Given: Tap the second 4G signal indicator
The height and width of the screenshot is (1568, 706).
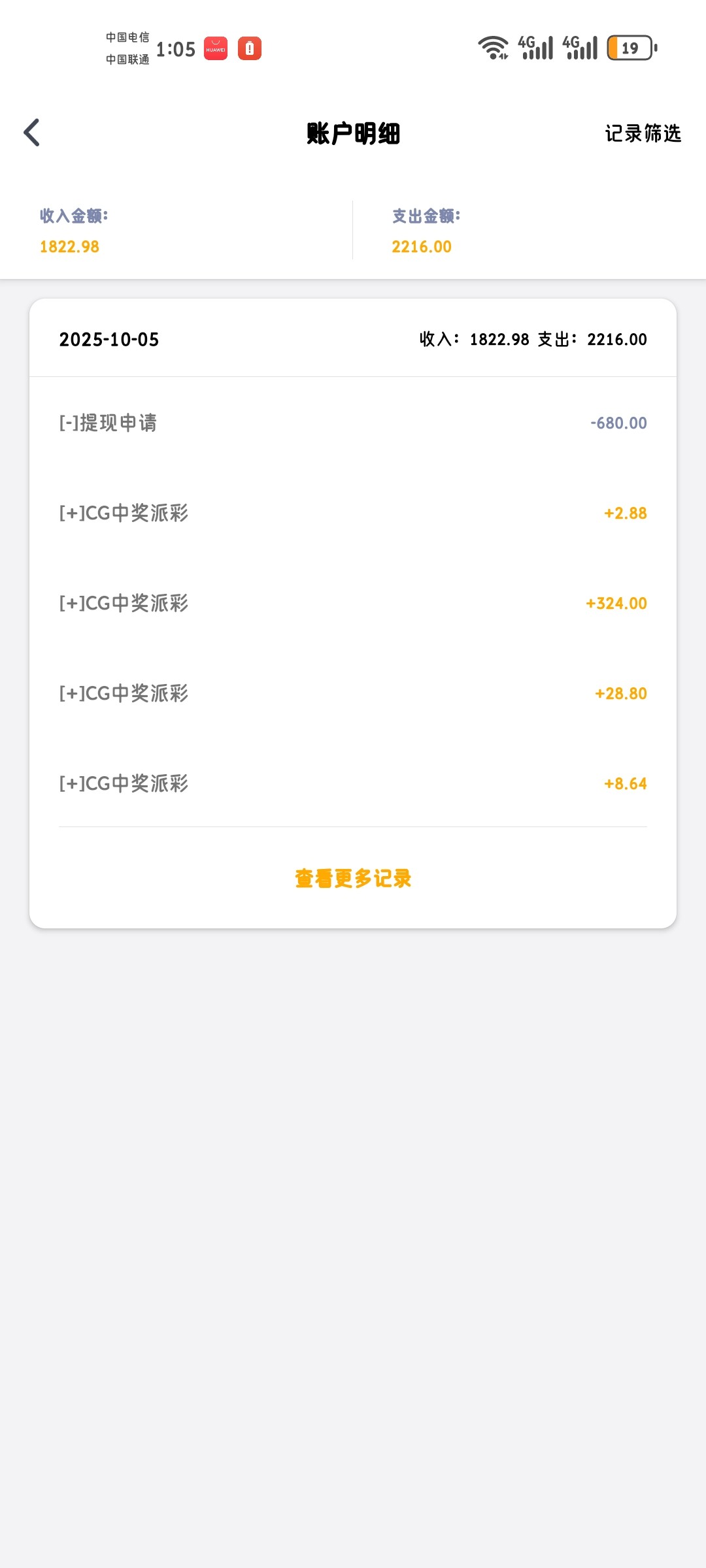Looking at the screenshot, I should tap(582, 47).
